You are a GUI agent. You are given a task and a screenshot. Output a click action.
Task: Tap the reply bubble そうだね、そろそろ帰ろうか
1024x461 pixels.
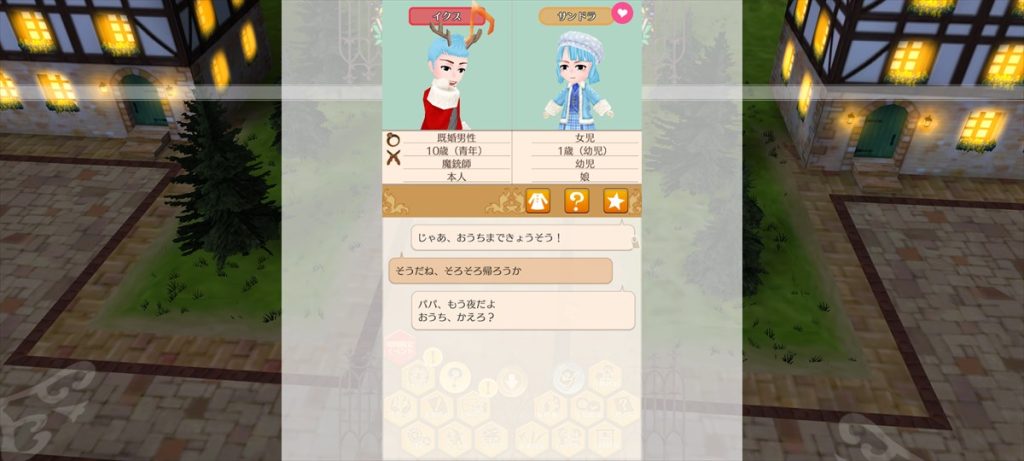500,271
